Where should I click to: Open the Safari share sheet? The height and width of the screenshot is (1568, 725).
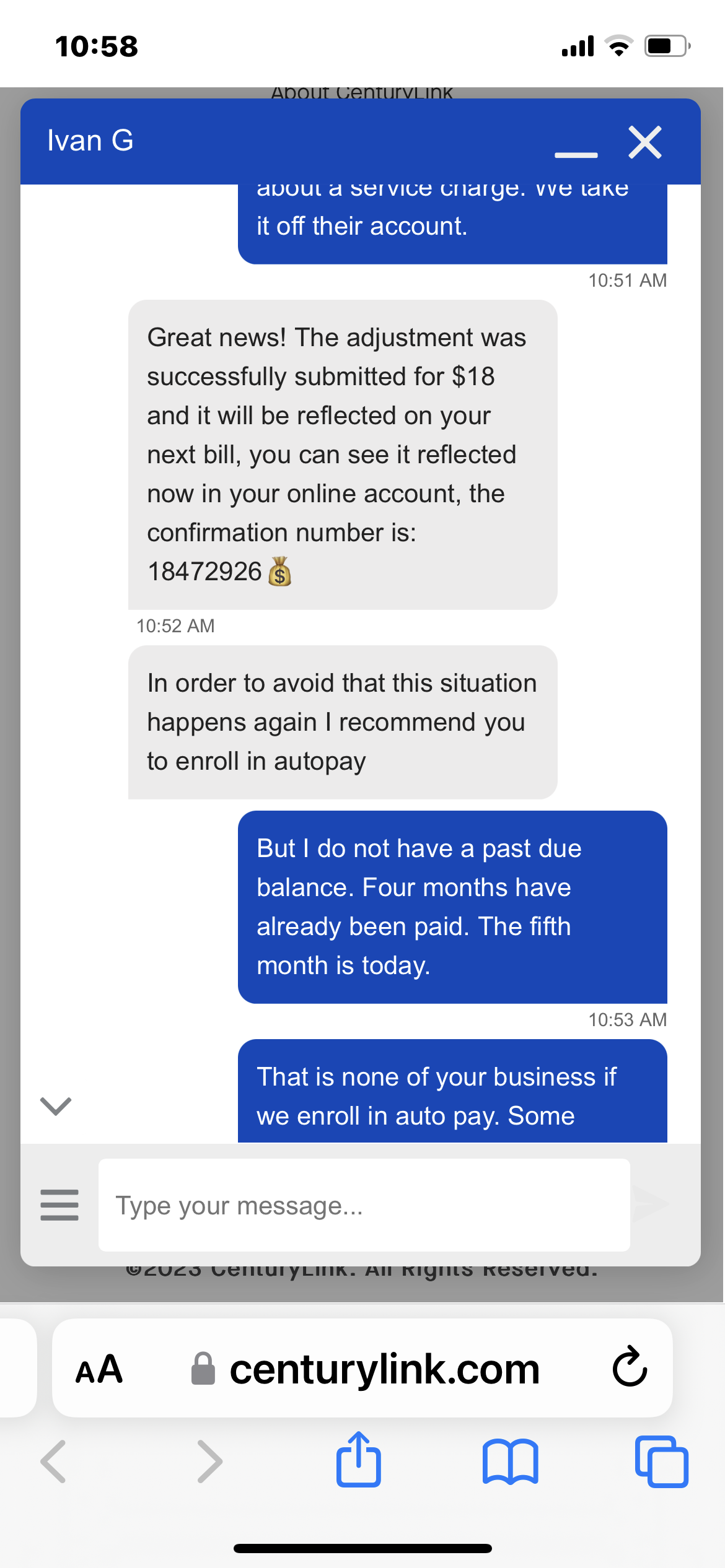tap(358, 1459)
